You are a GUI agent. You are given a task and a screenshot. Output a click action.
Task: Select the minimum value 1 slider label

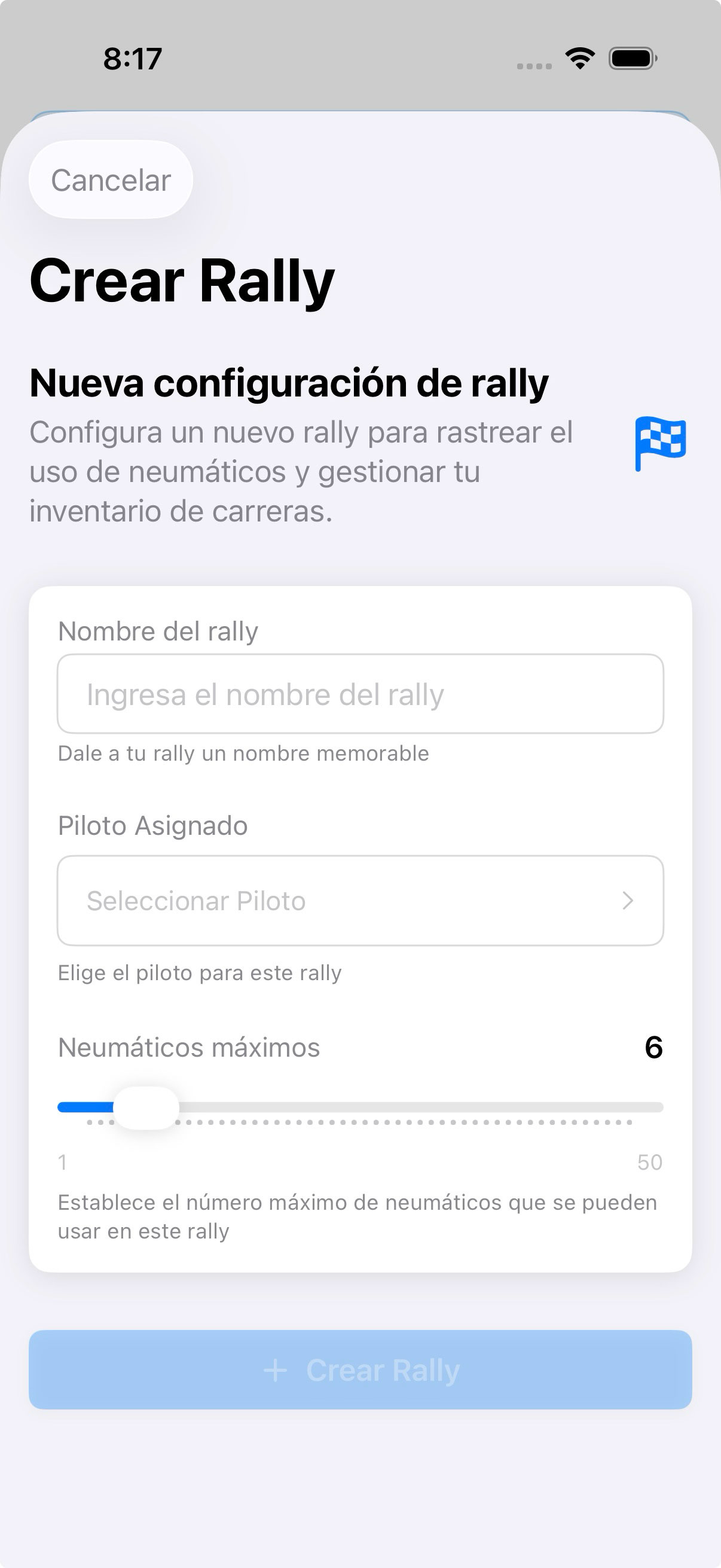[x=62, y=1160]
